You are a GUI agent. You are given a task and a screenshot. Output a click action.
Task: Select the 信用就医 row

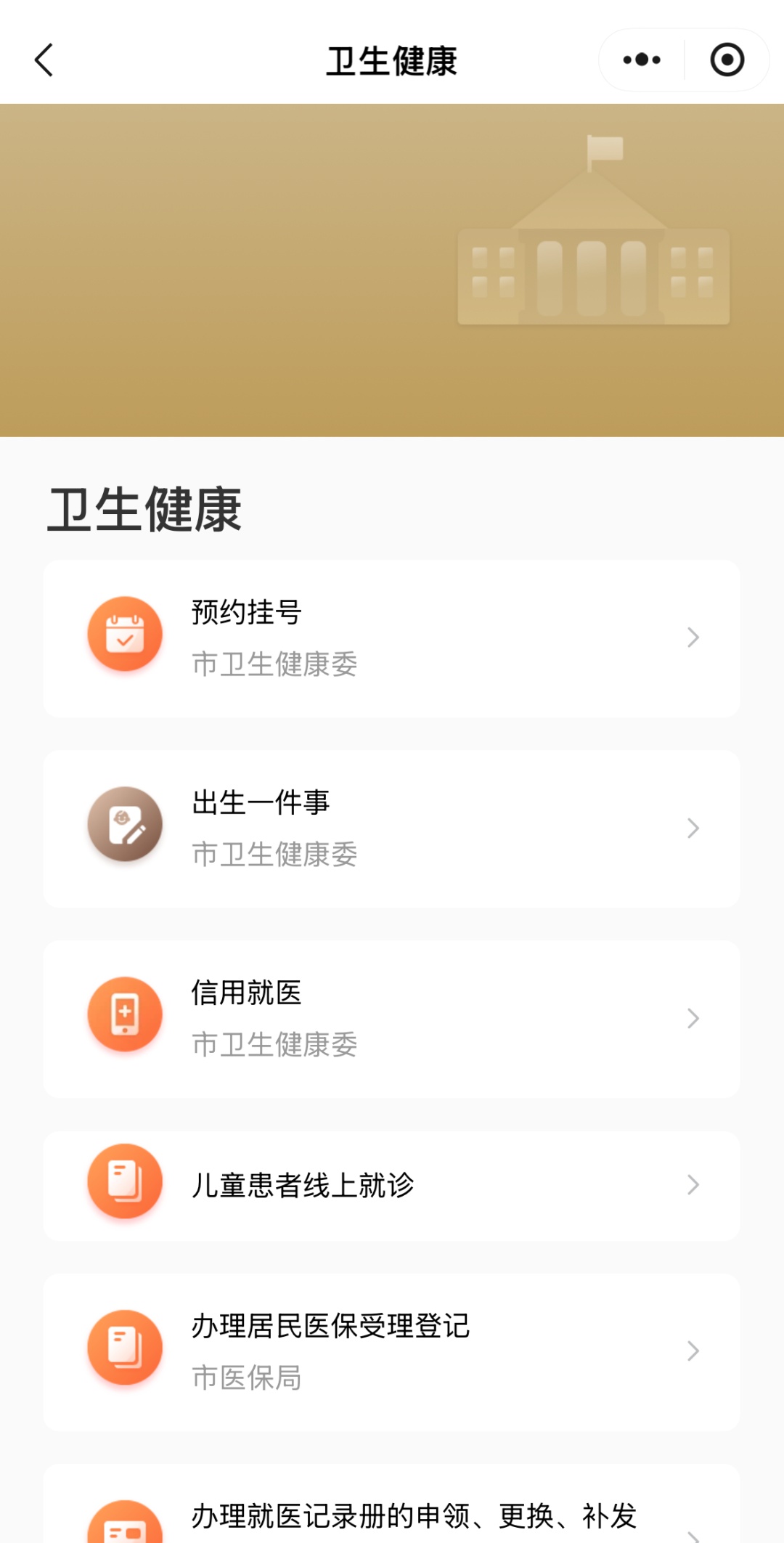pyautogui.click(x=392, y=1019)
